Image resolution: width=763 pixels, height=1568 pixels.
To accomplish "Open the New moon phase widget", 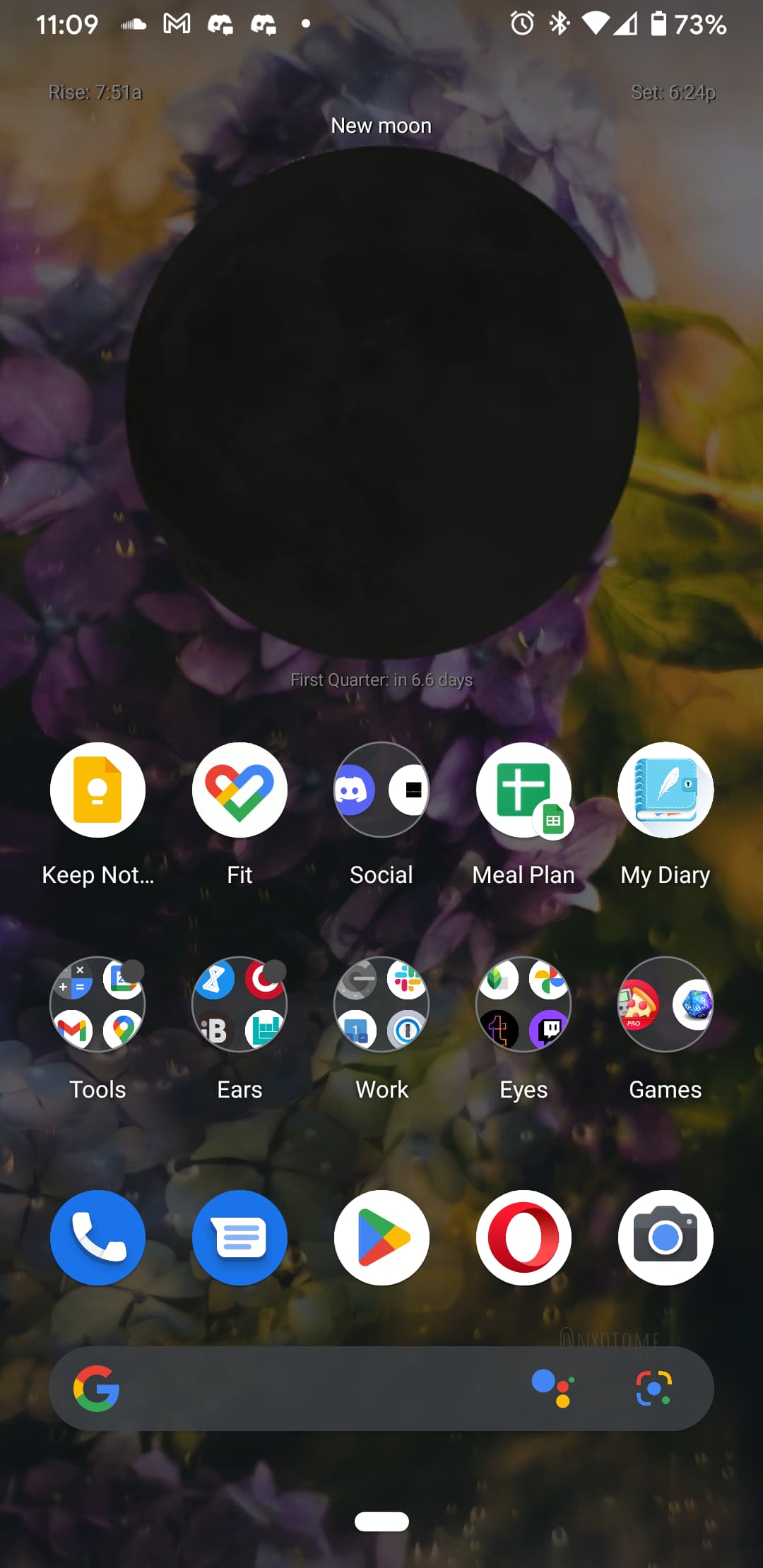I will coord(381,403).
